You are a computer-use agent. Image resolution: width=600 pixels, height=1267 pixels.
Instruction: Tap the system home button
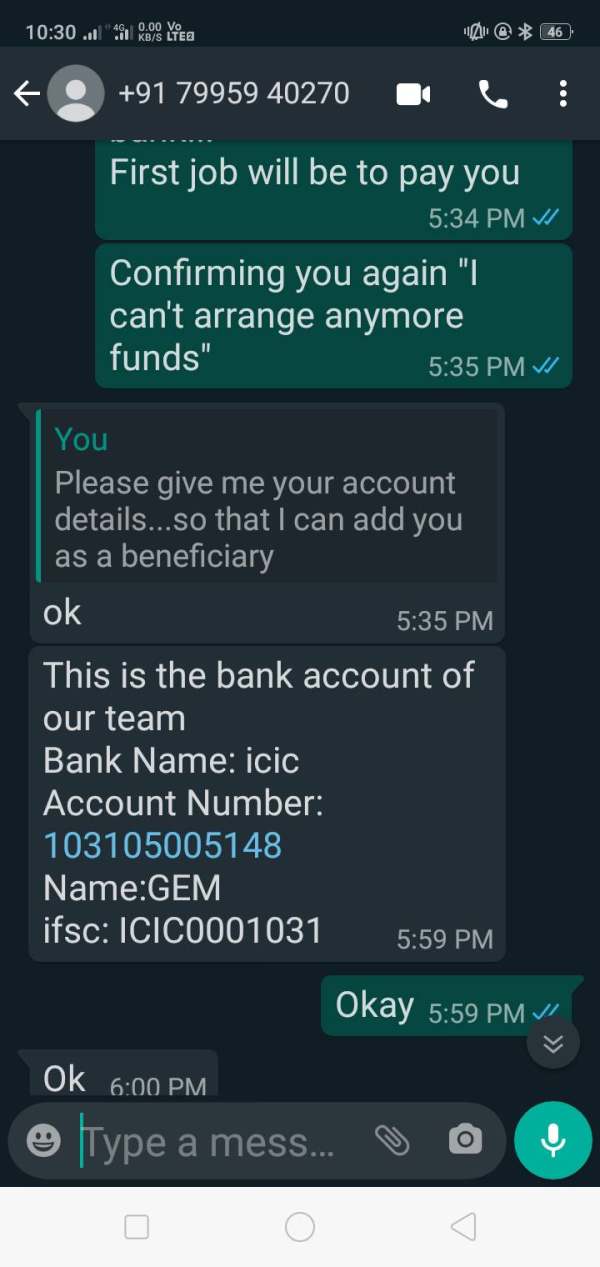pos(300,1227)
